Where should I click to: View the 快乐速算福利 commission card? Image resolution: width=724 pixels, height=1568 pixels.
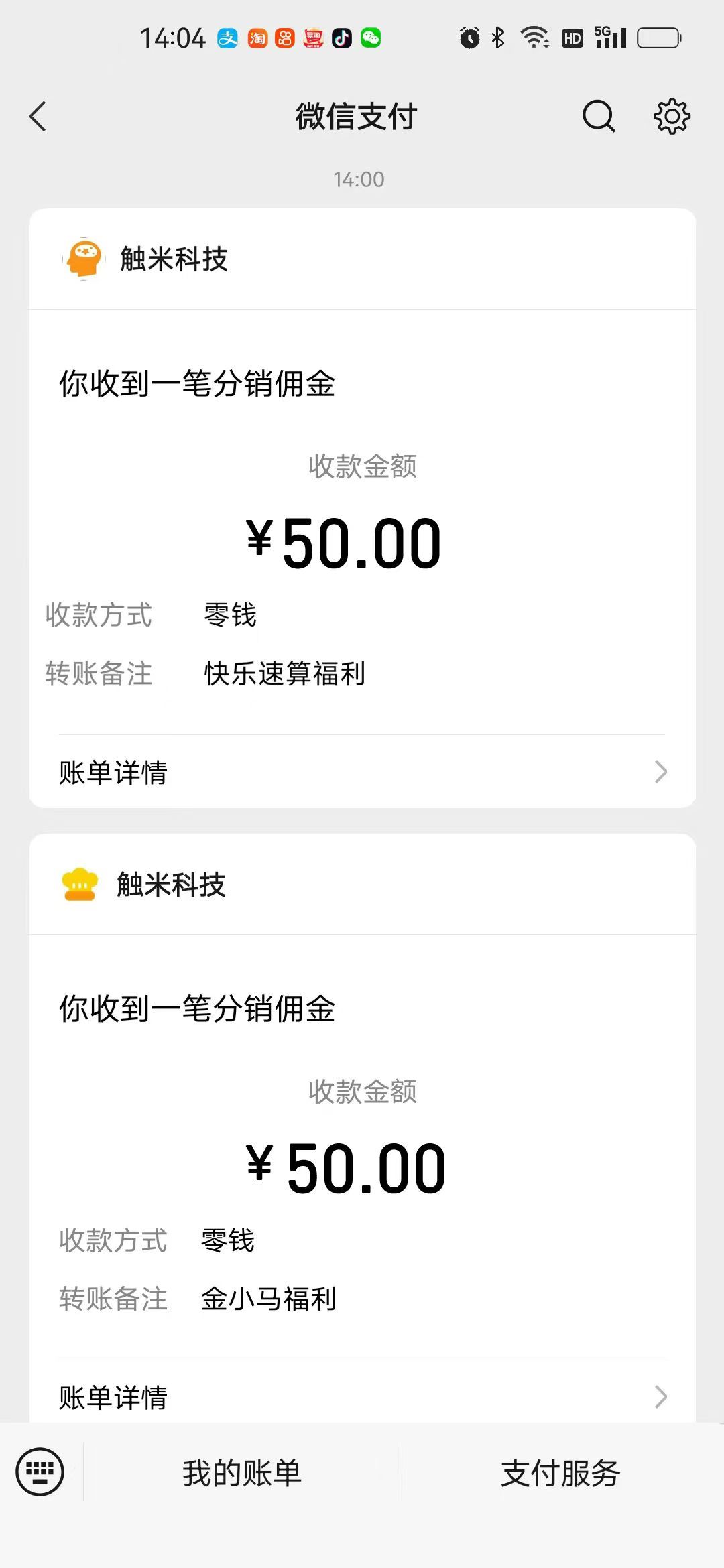pos(362,523)
